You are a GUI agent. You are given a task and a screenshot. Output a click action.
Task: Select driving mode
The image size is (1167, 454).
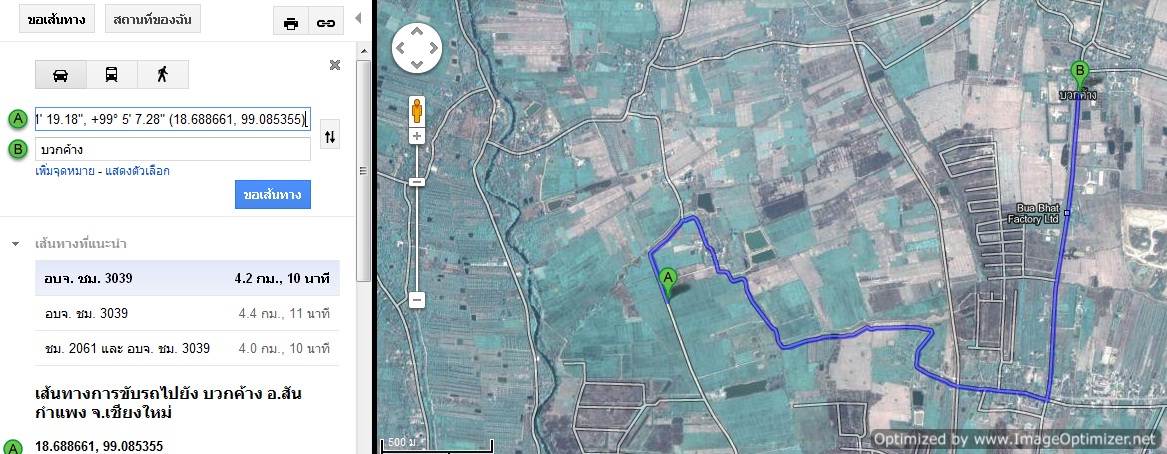point(60,74)
